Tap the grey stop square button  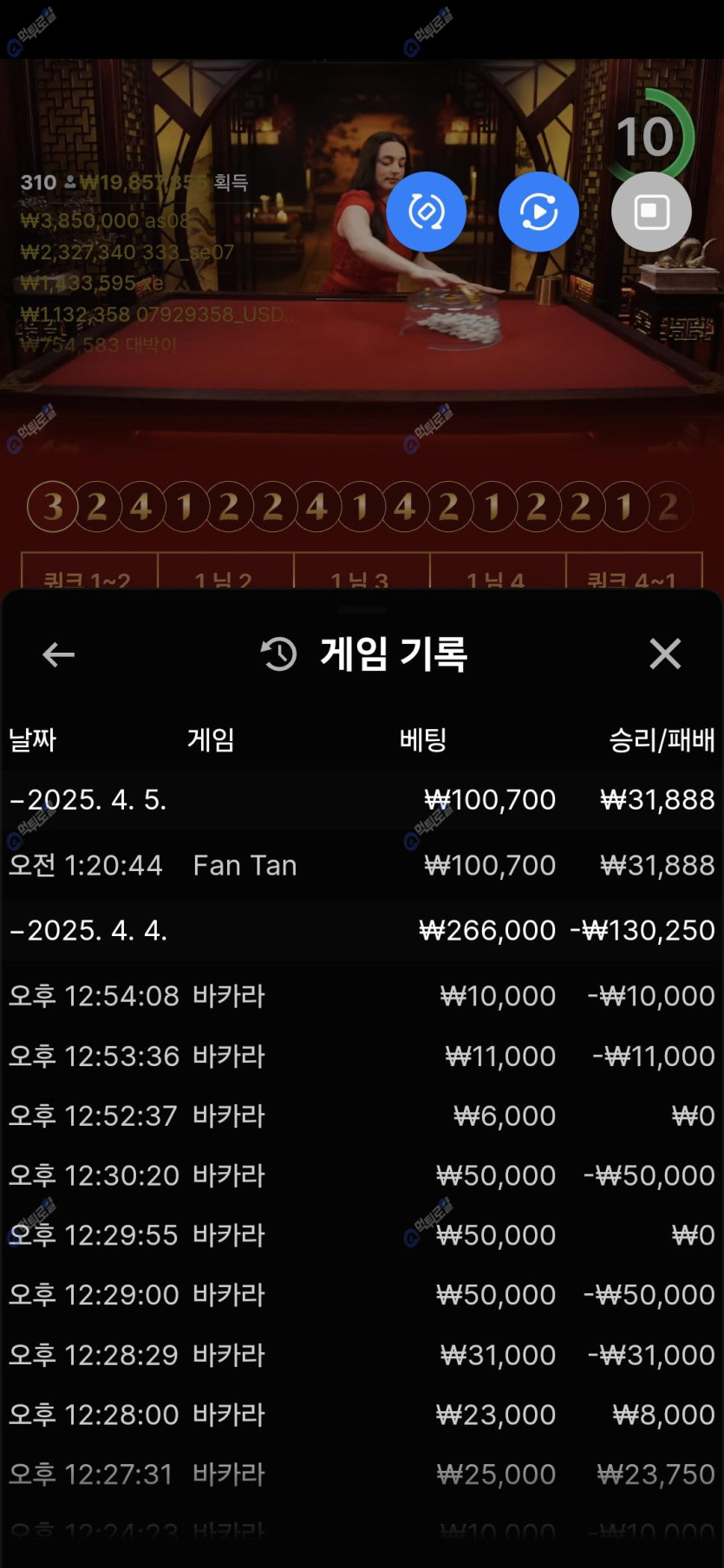coord(651,211)
